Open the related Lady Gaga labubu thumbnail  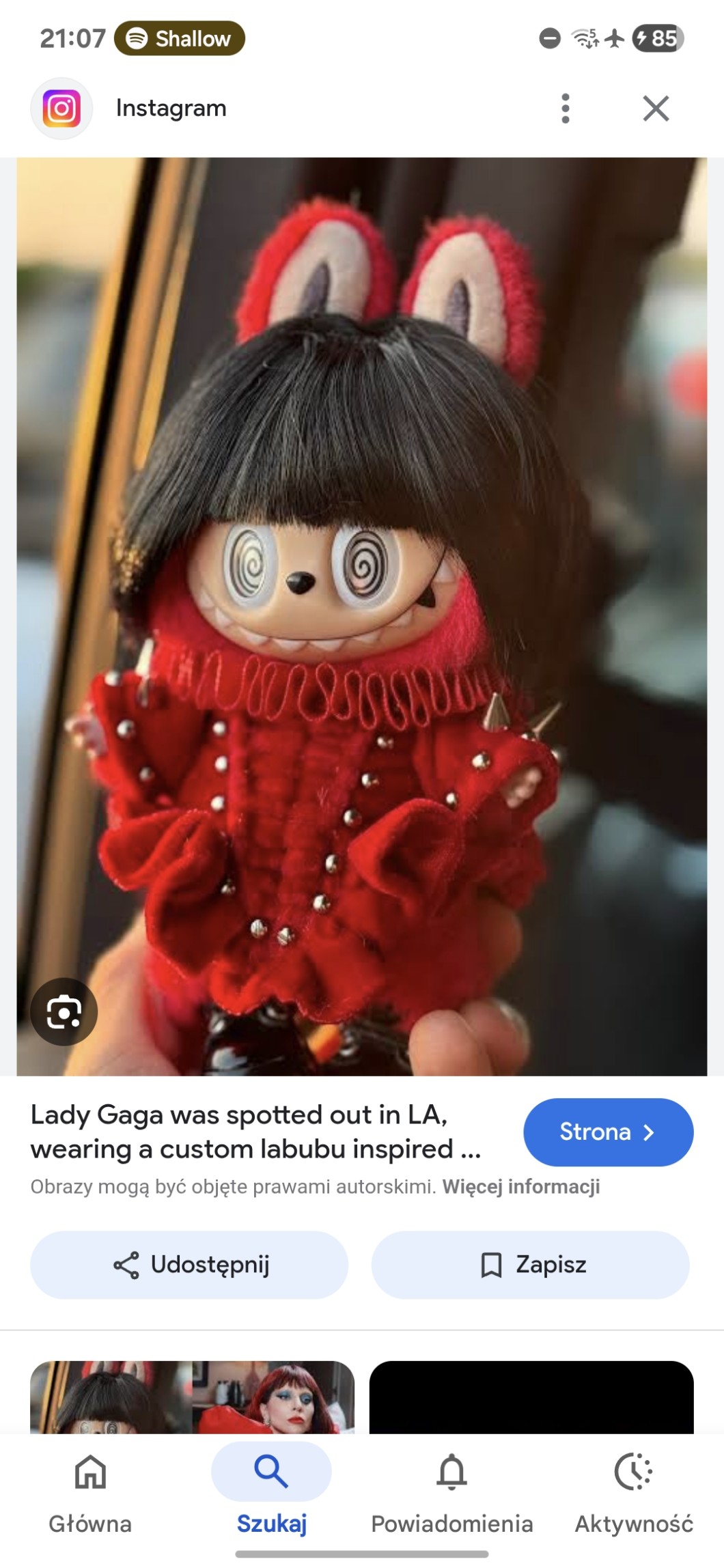[x=193, y=1397]
